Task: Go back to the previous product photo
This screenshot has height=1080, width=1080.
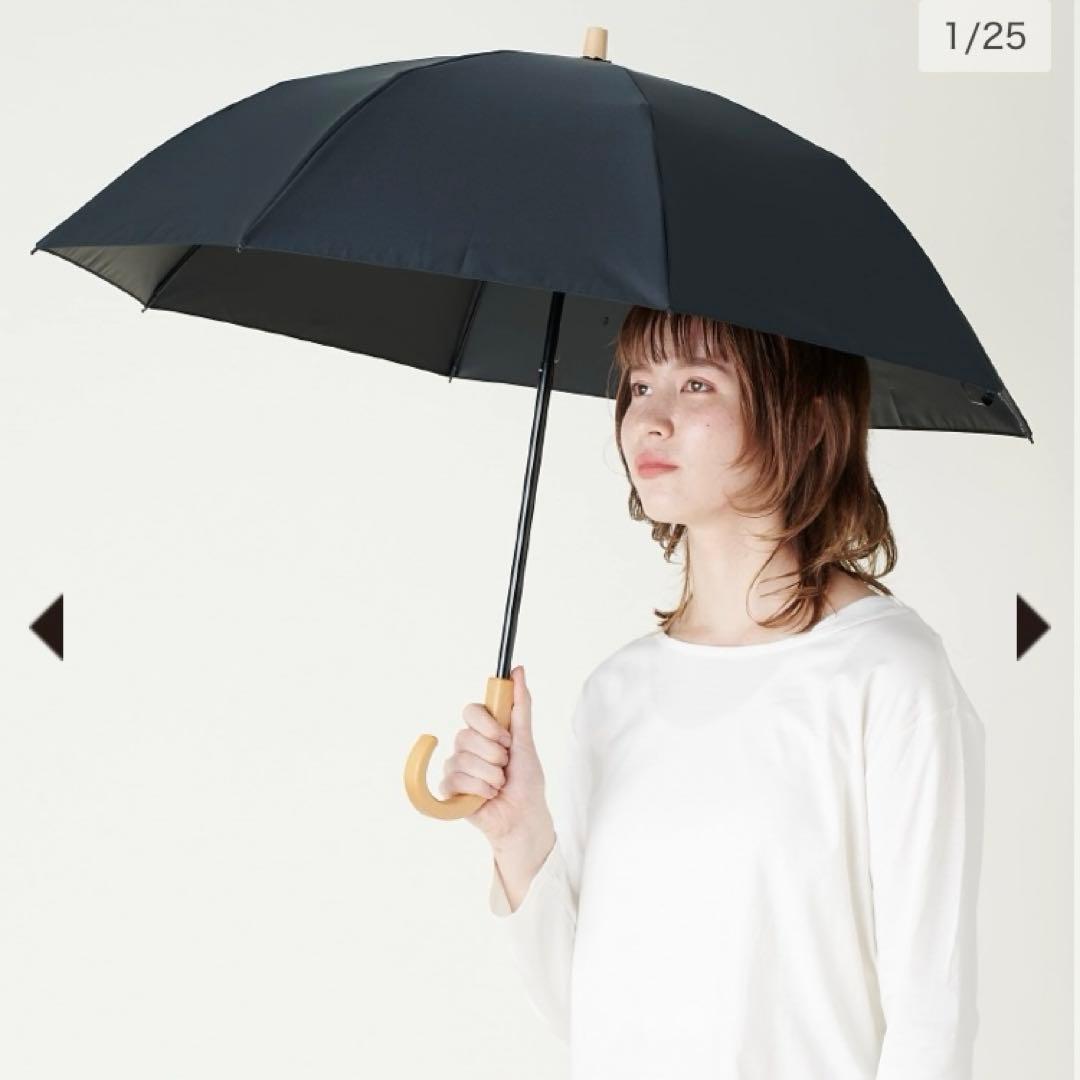Action: (46, 627)
